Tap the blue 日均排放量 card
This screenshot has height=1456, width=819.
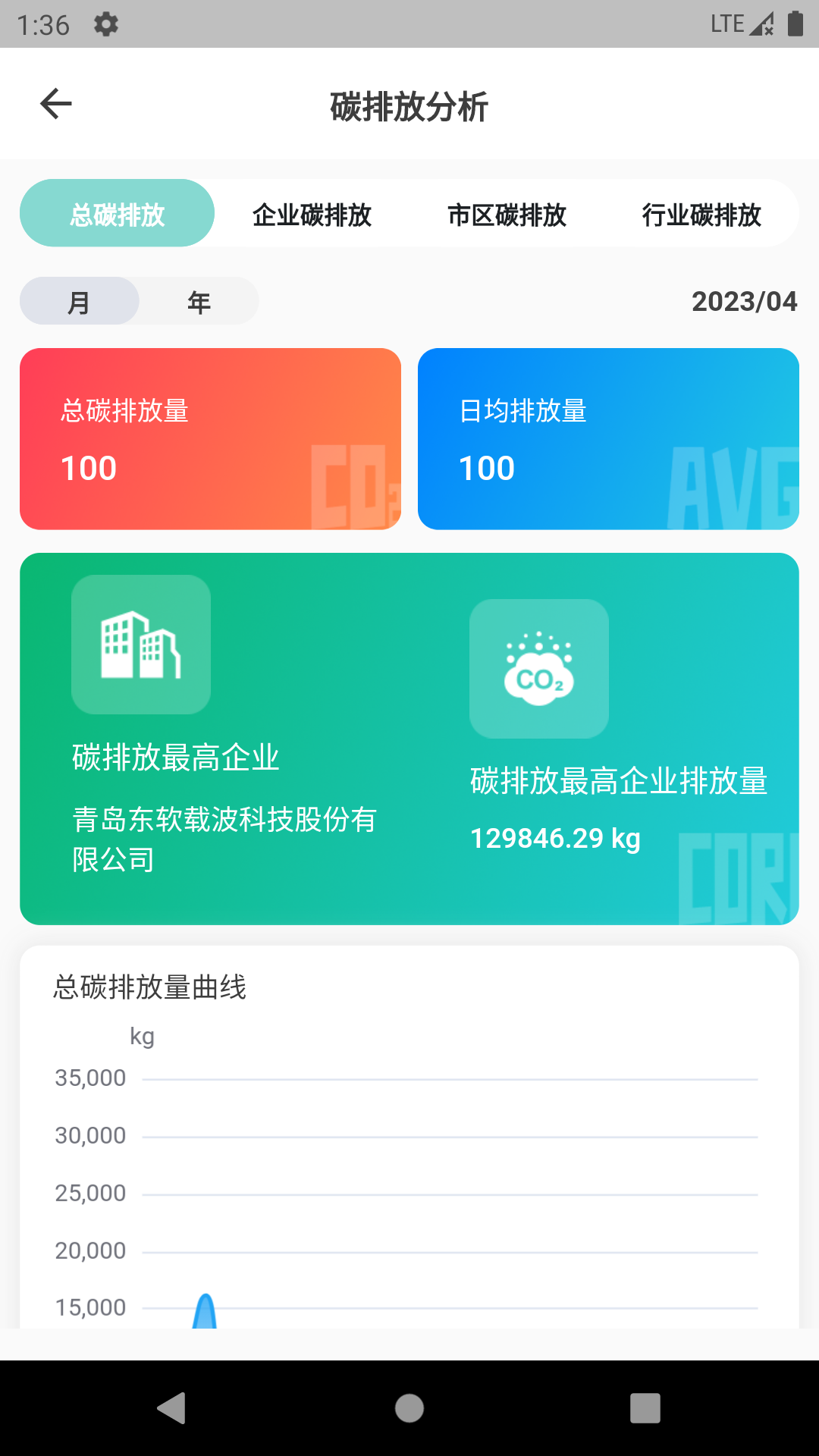click(x=608, y=438)
